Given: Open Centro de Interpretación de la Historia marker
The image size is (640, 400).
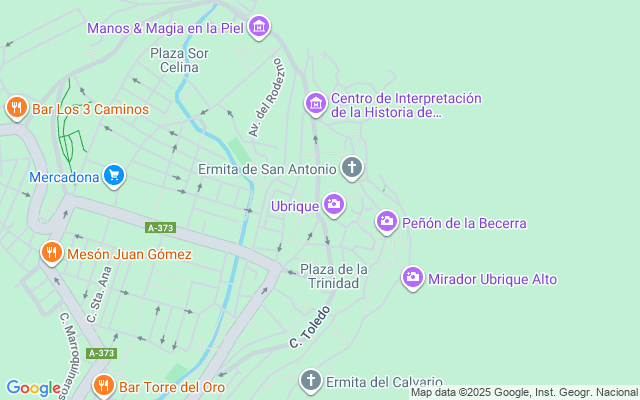Looking at the screenshot, I should point(316,104).
